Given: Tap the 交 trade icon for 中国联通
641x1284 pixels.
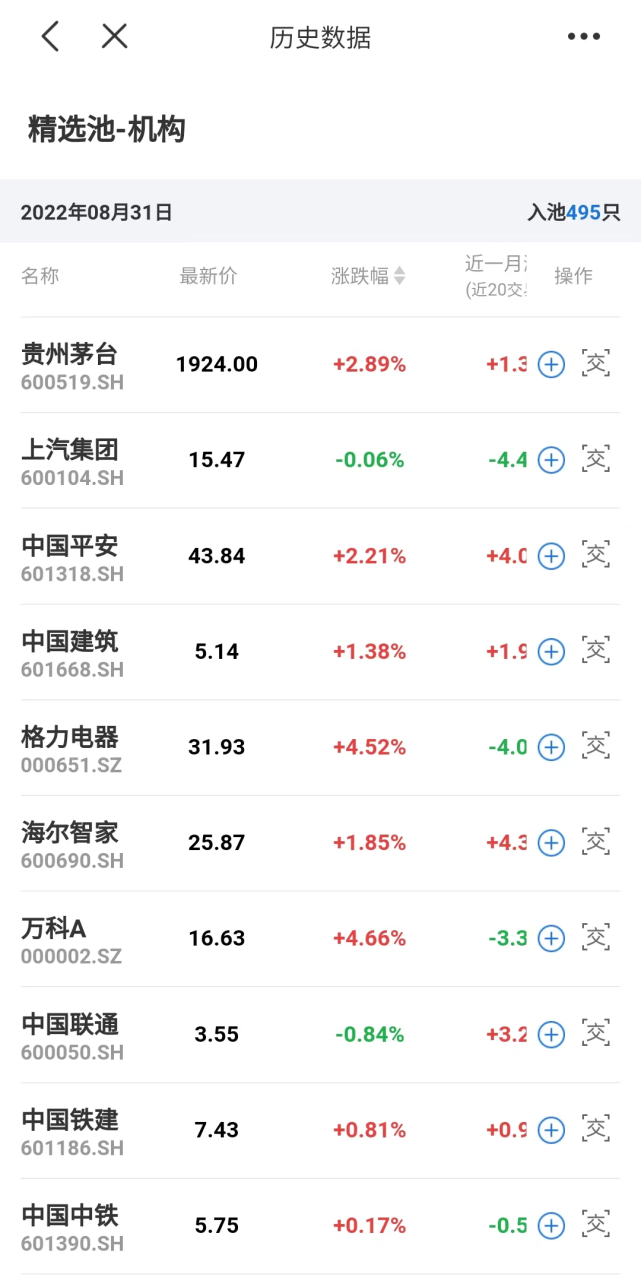Looking at the screenshot, I should point(596,1033).
